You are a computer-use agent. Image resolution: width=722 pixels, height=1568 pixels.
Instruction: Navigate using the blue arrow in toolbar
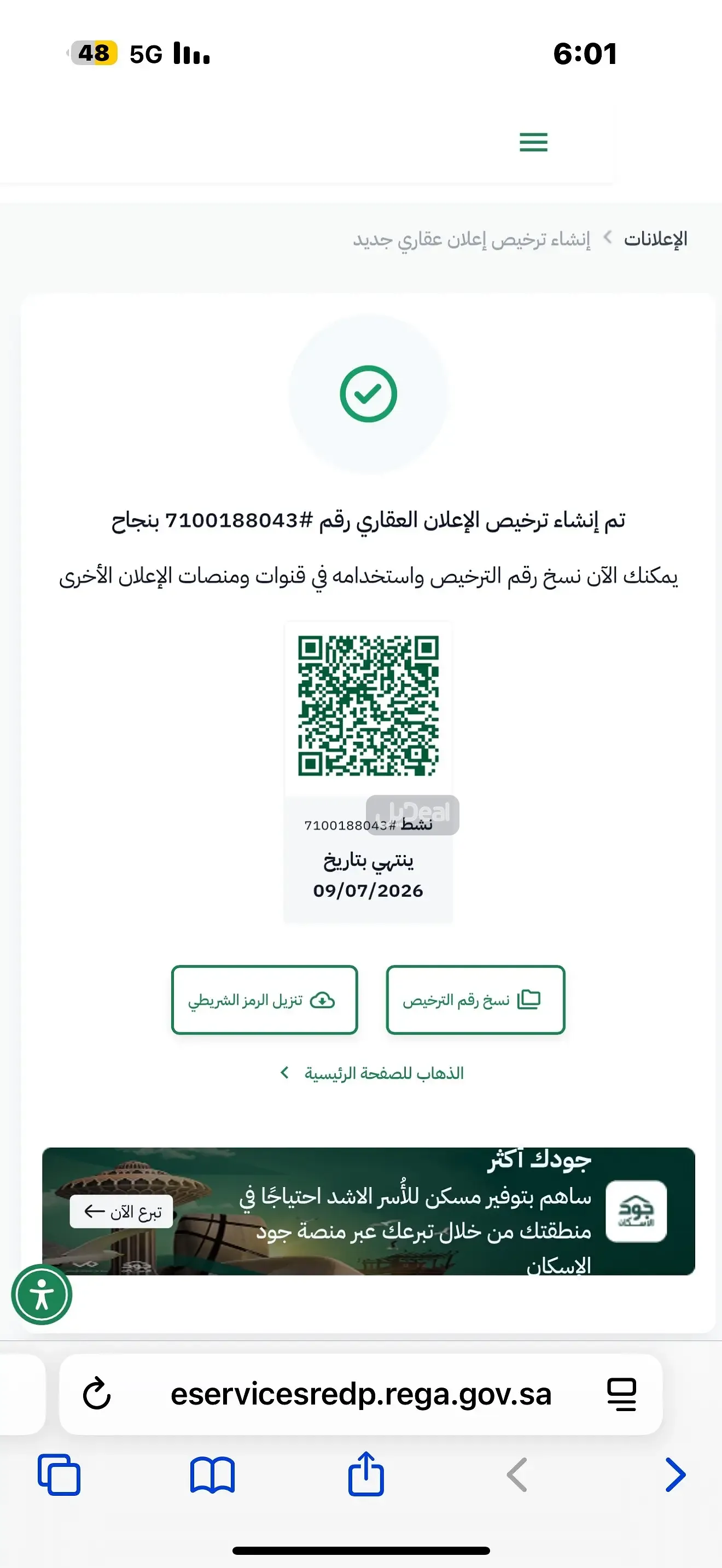(x=676, y=1475)
